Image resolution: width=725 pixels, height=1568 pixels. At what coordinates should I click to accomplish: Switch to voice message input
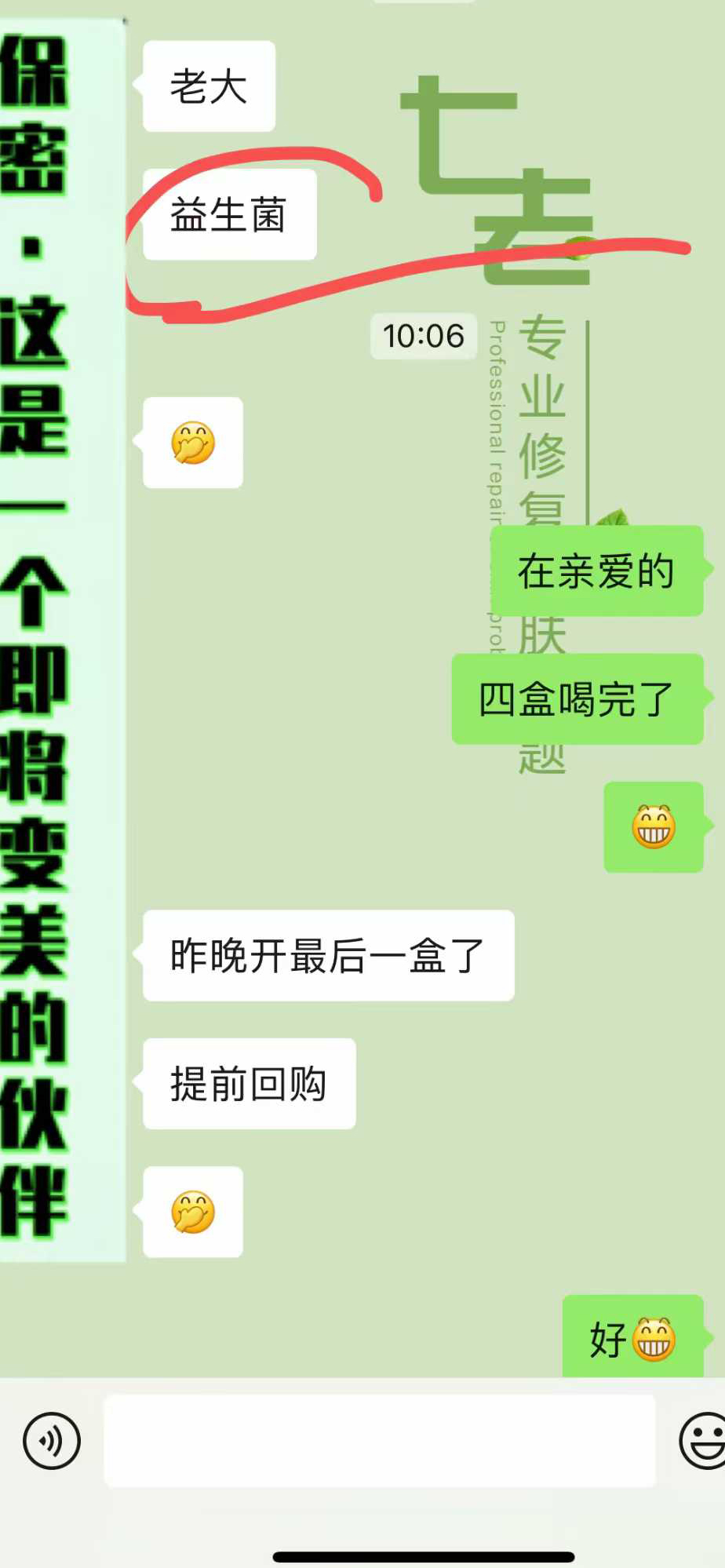[x=52, y=1441]
